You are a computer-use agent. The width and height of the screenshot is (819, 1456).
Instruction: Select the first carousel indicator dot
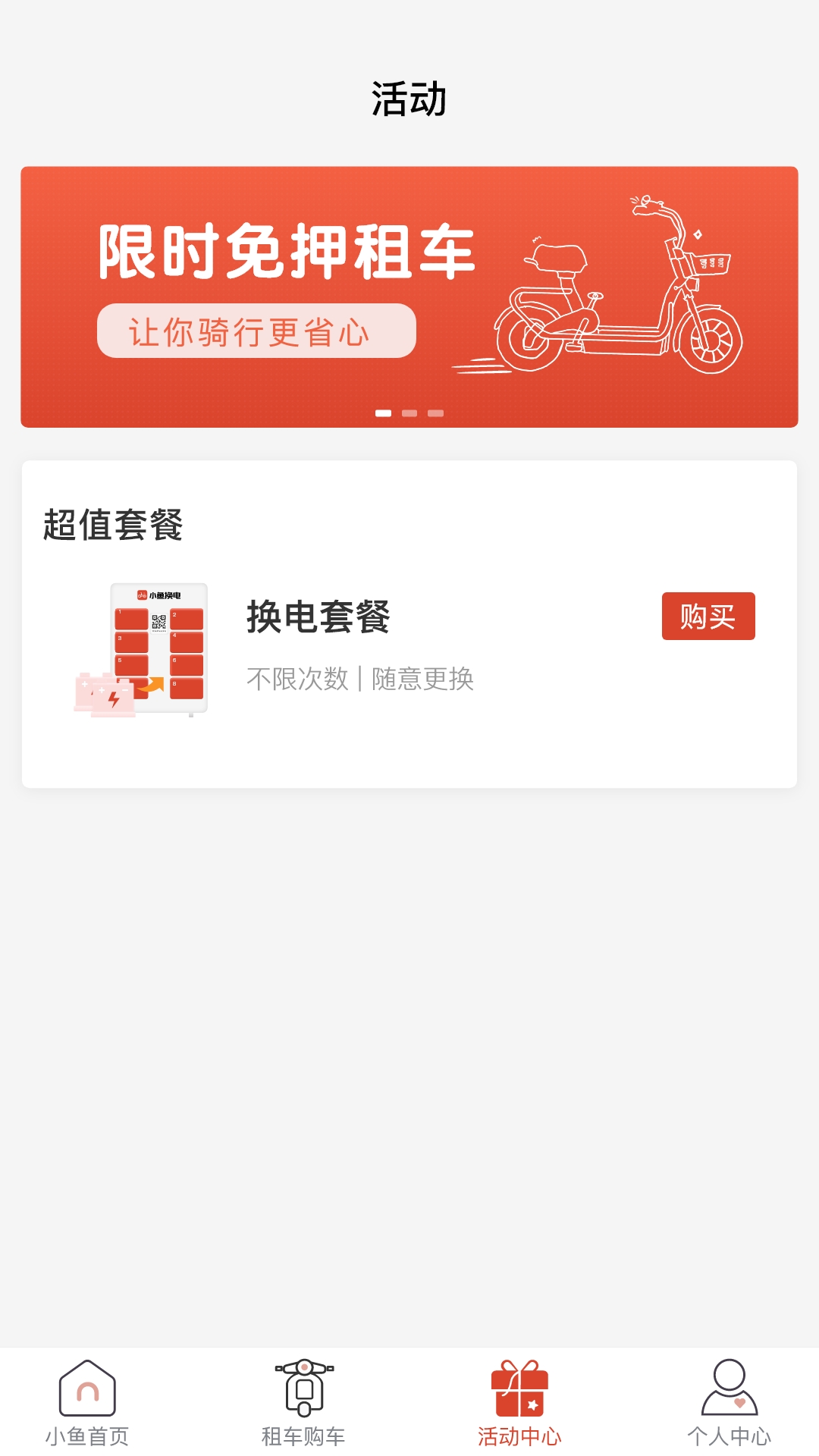click(384, 413)
